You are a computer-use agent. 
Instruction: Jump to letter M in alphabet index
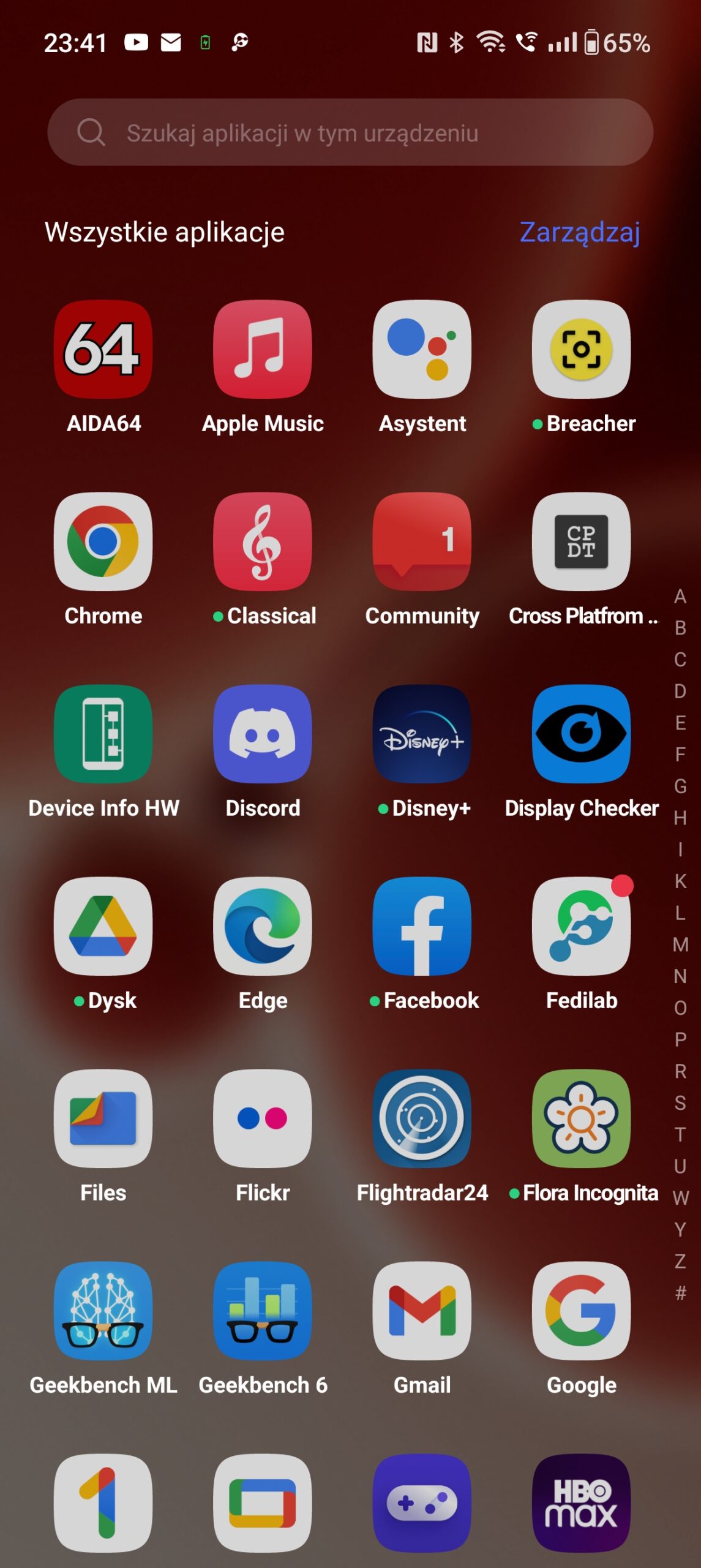click(x=680, y=944)
